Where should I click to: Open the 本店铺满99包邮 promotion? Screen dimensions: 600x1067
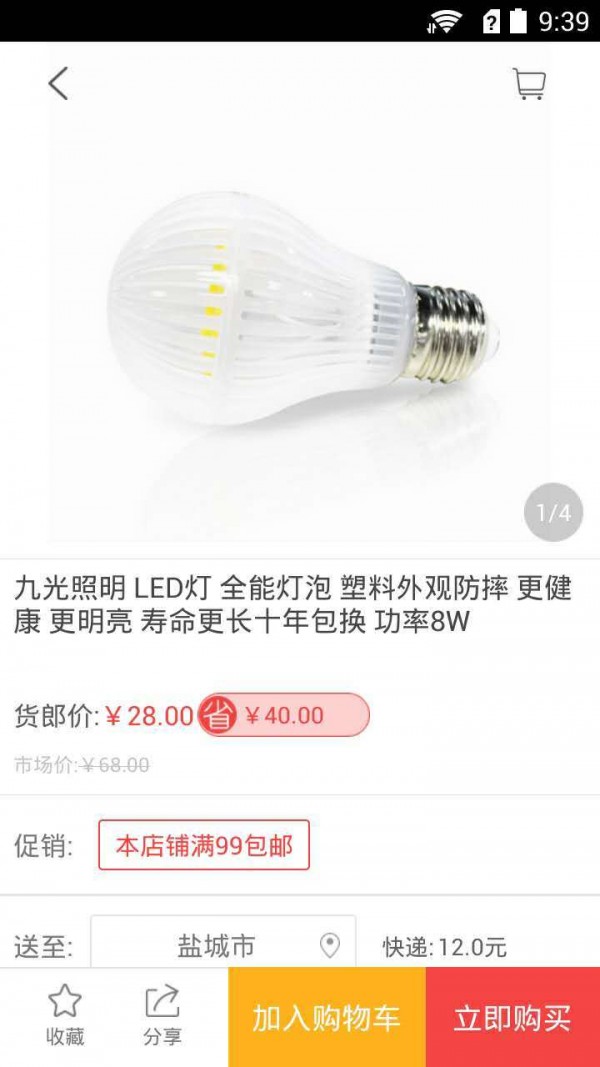click(x=204, y=845)
